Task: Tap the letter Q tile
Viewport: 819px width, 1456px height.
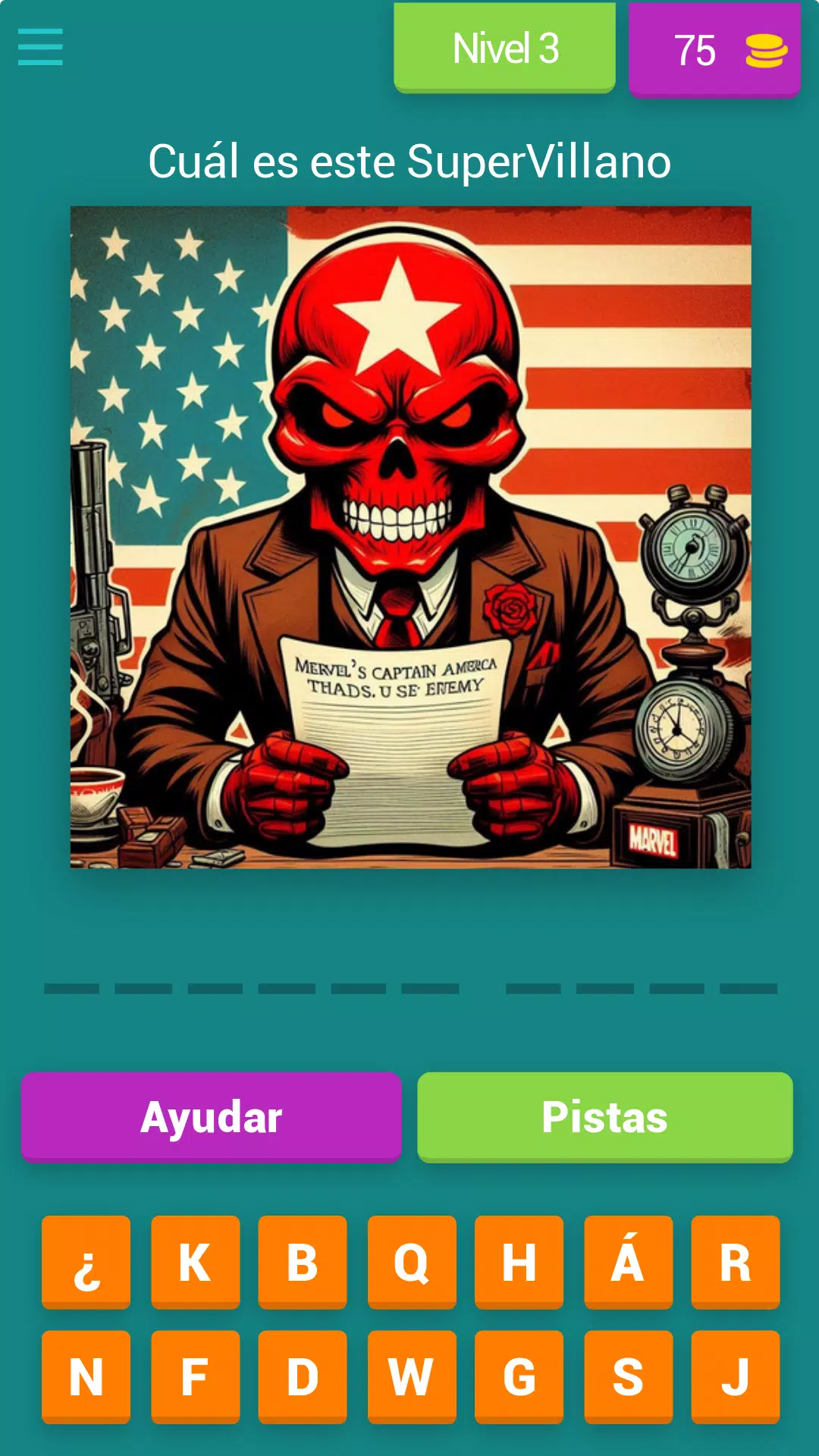Action: pos(412,1262)
